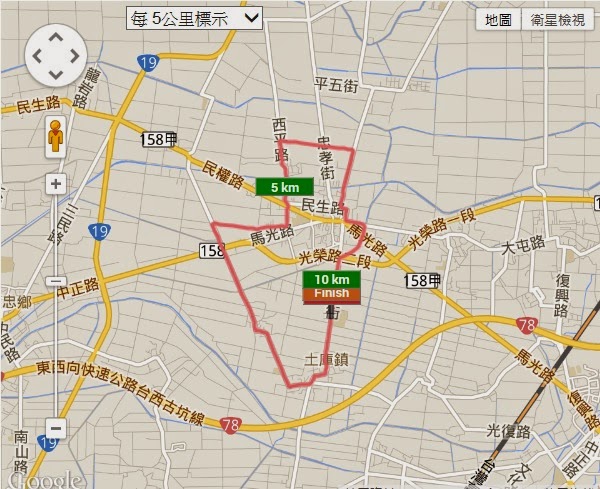Switch to 衛星檢視 satellite view
Viewport: 600px width, 489px height.
tap(558, 19)
